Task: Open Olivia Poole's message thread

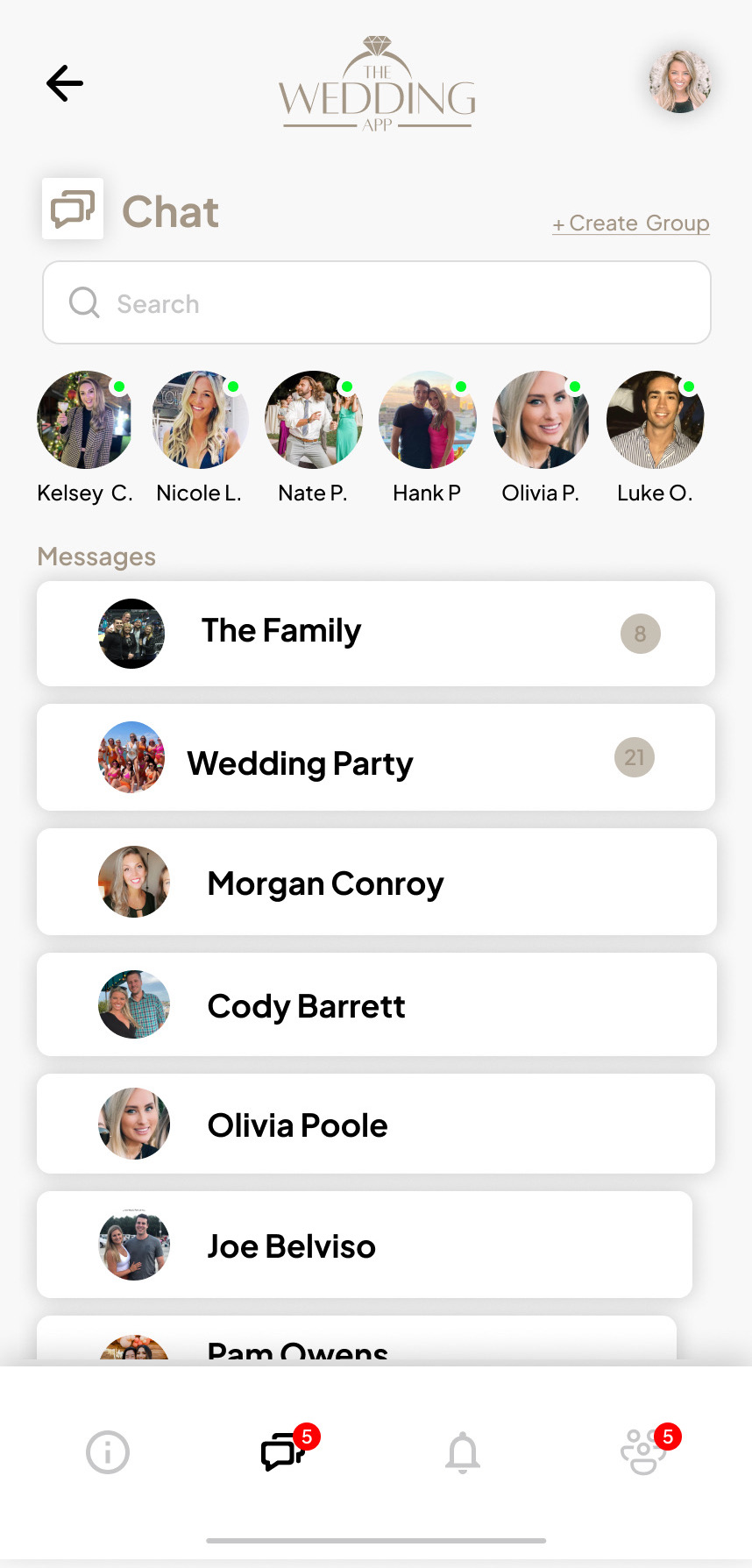Action: pos(376,1124)
